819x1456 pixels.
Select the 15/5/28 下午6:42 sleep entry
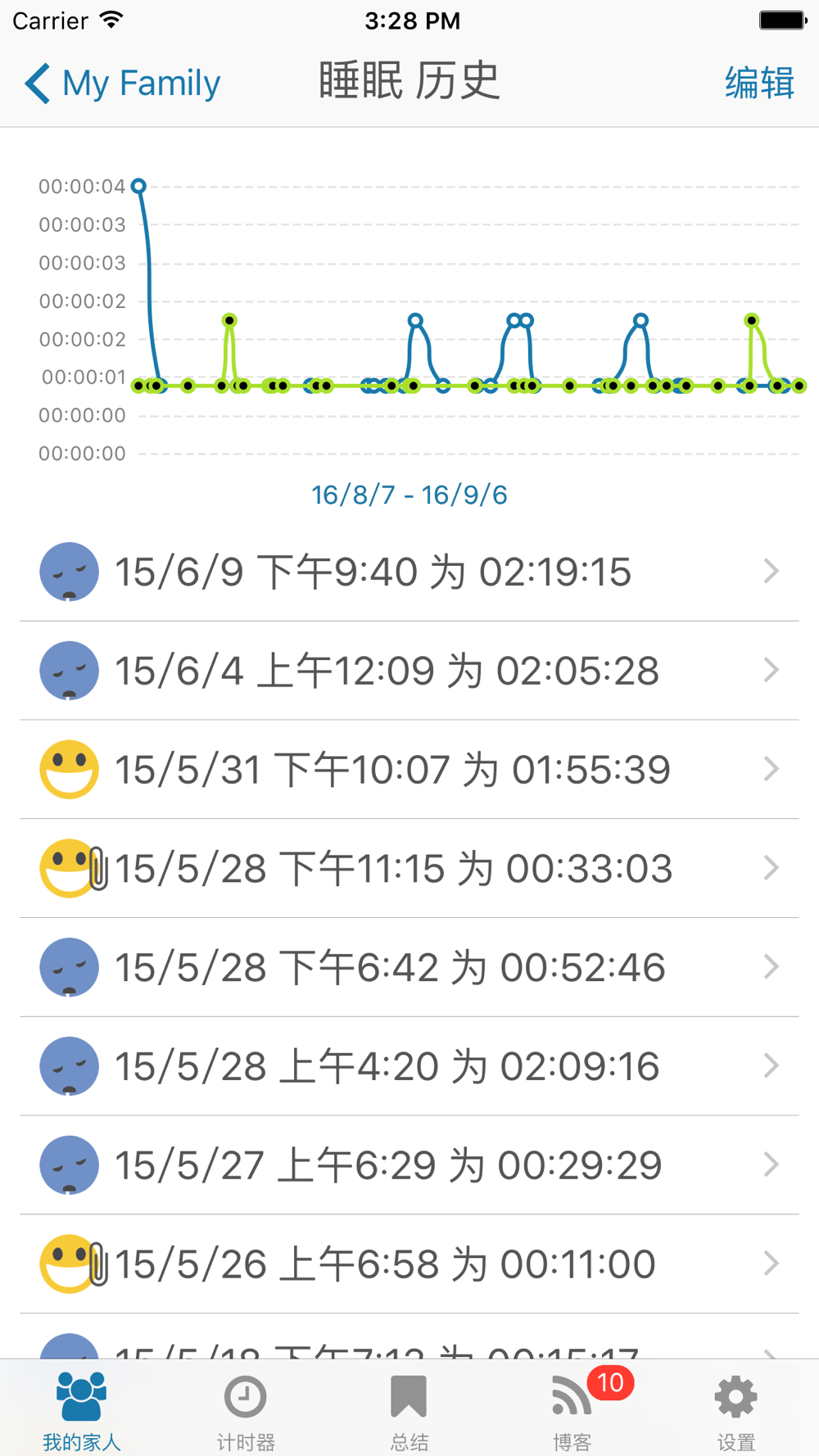click(409, 967)
